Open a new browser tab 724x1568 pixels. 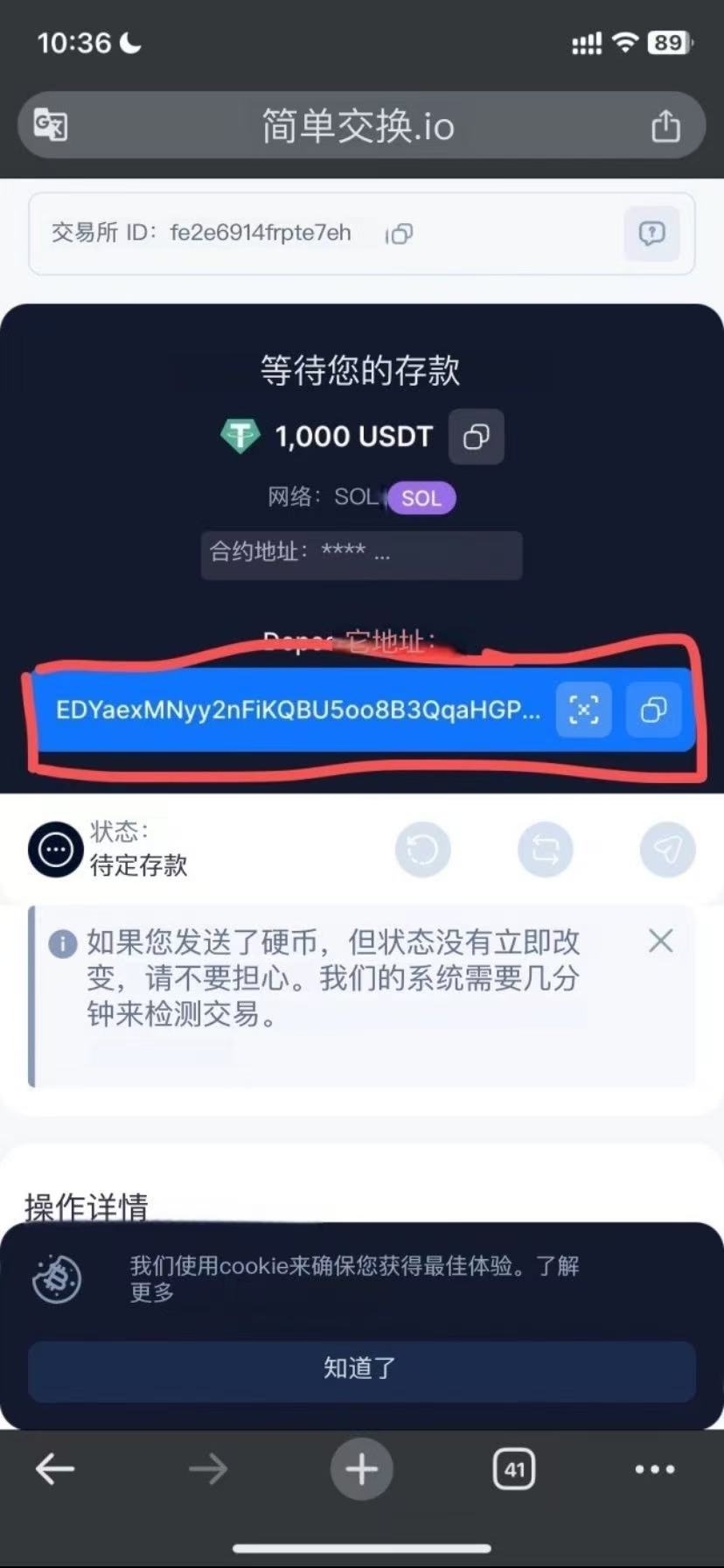(x=361, y=1469)
